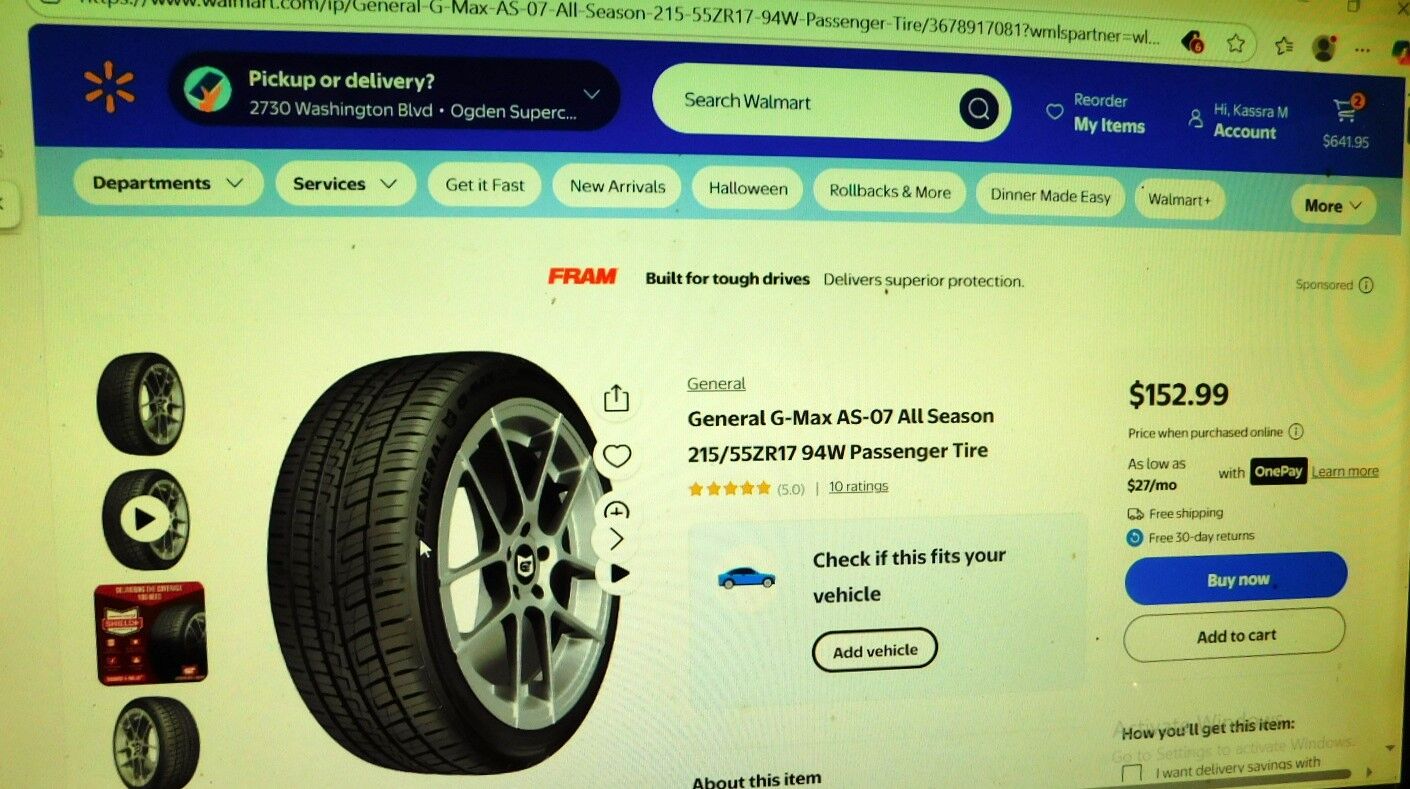Add the tire to cart

pyautogui.click(x=1235, y=636)
